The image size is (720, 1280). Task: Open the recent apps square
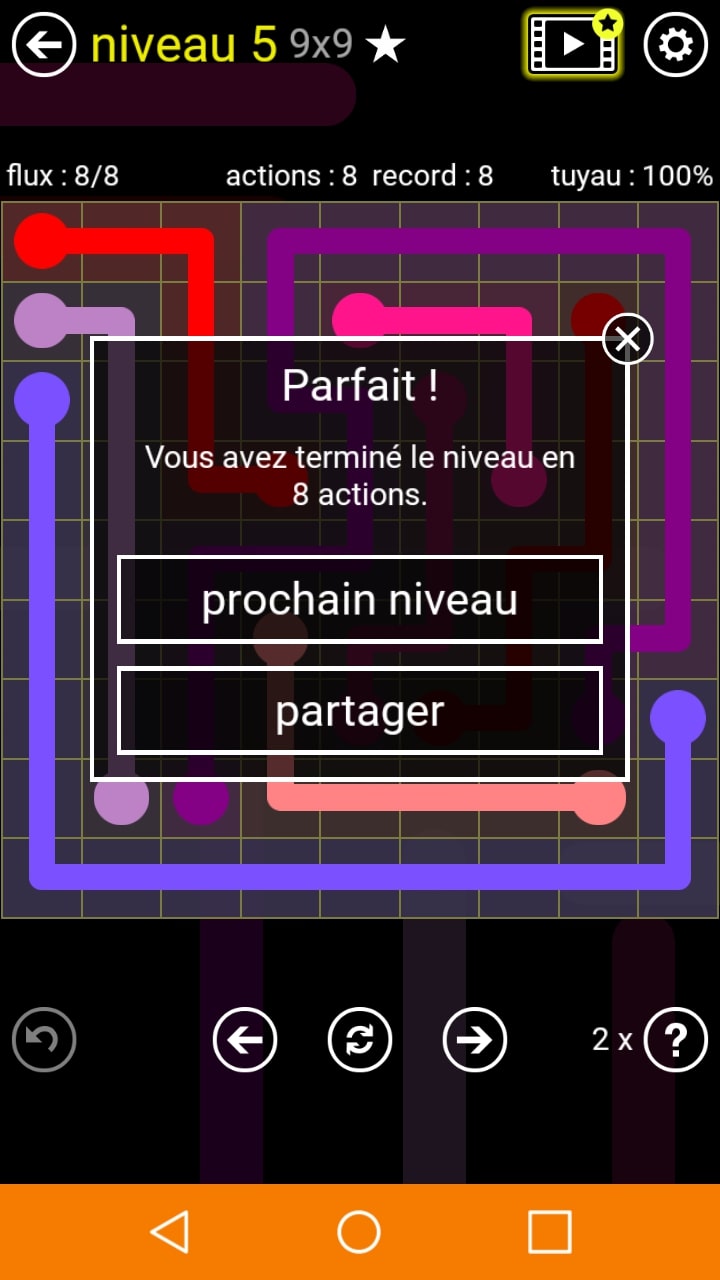[x=549, y=1232]
